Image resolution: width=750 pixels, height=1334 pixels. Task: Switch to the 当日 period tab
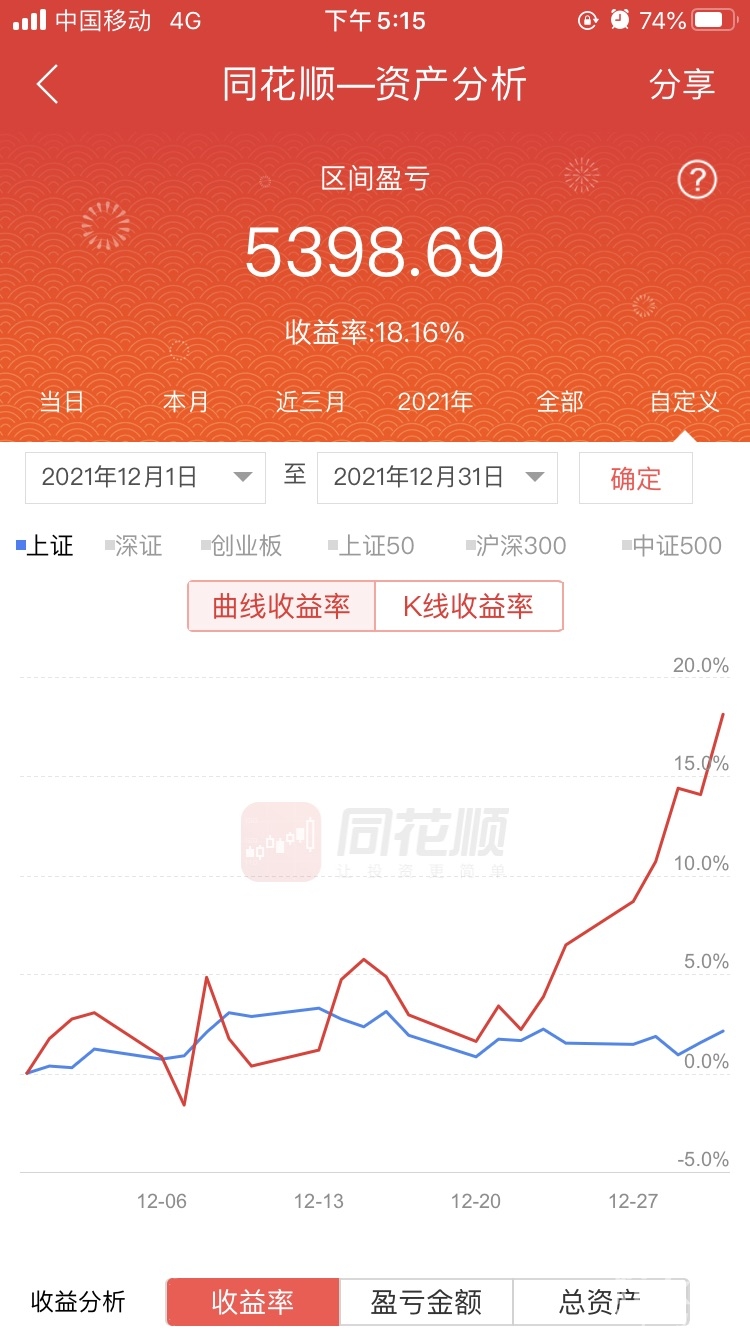pos(62,402)
